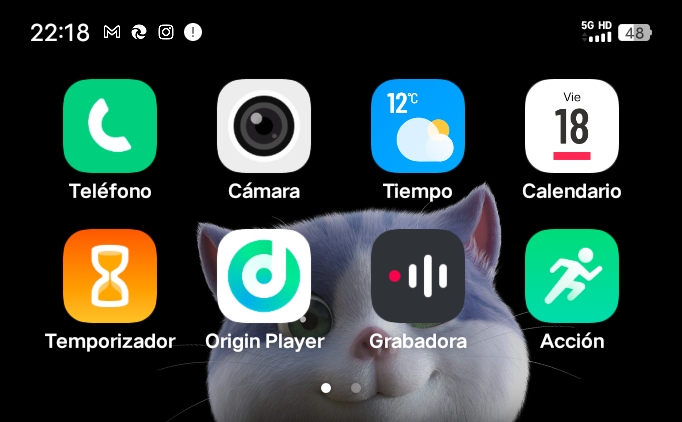Open the Tiempo weather app

[x=418, y=126]
